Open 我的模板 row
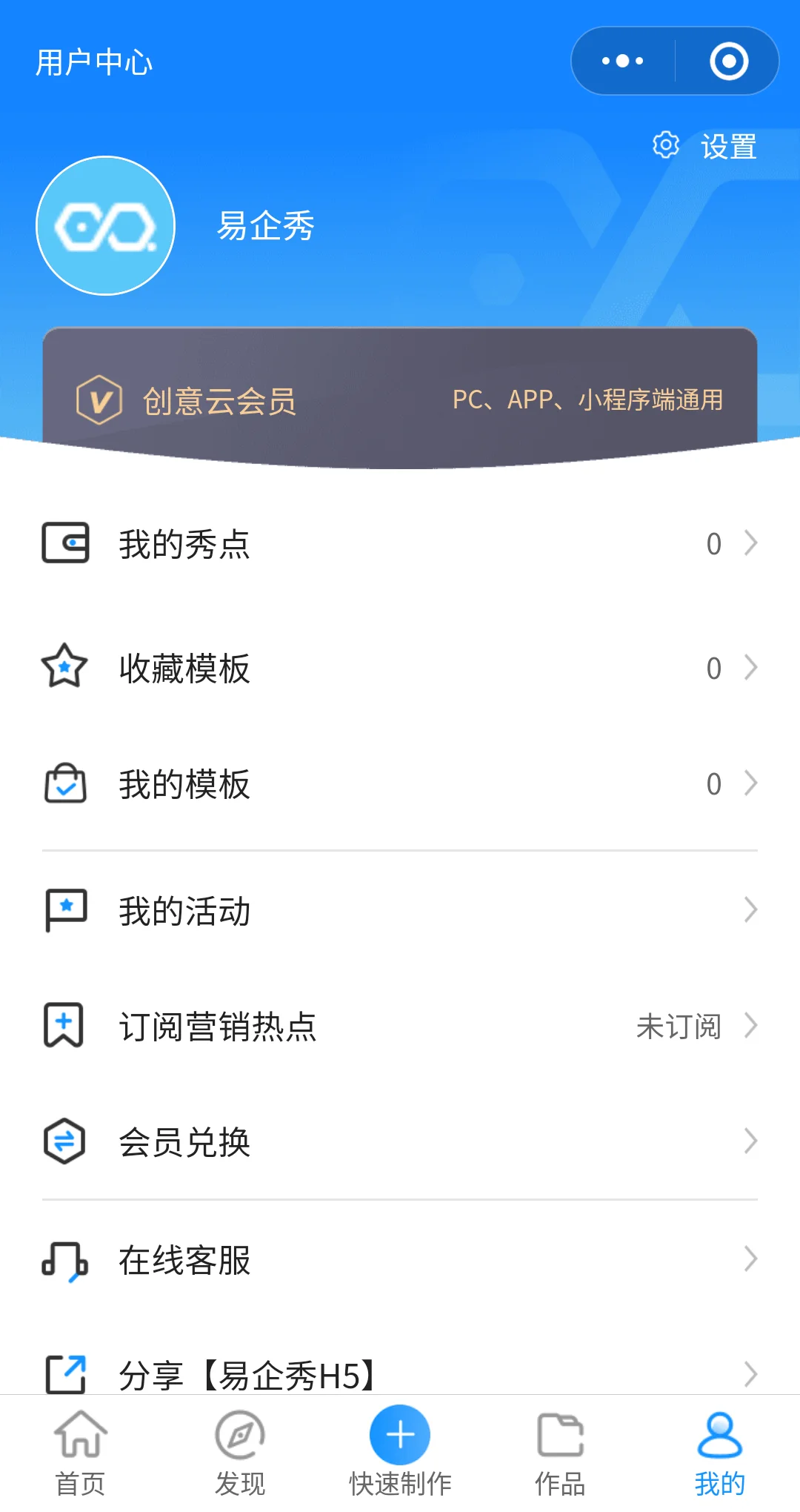 coord(400,783)
